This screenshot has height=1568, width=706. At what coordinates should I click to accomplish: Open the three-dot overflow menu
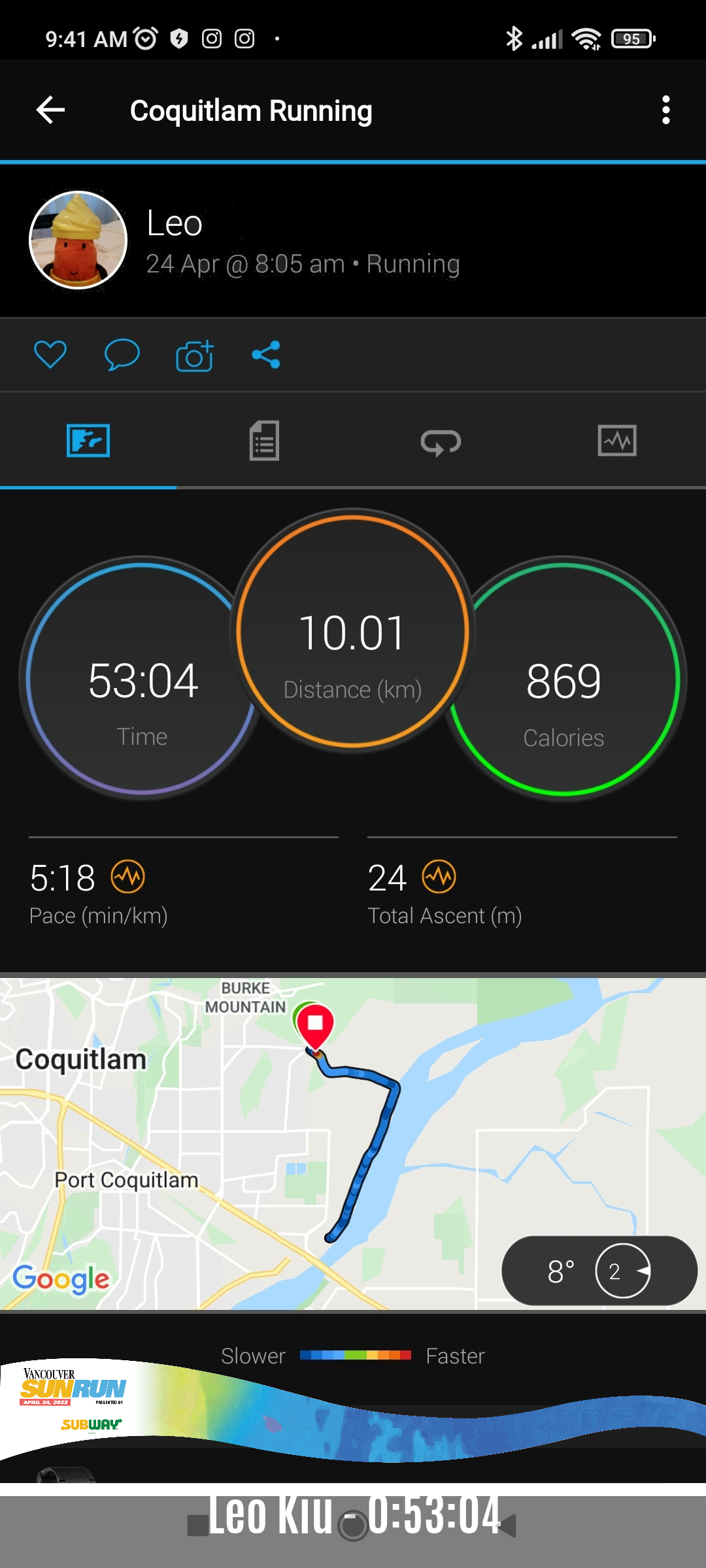[665, 110]
